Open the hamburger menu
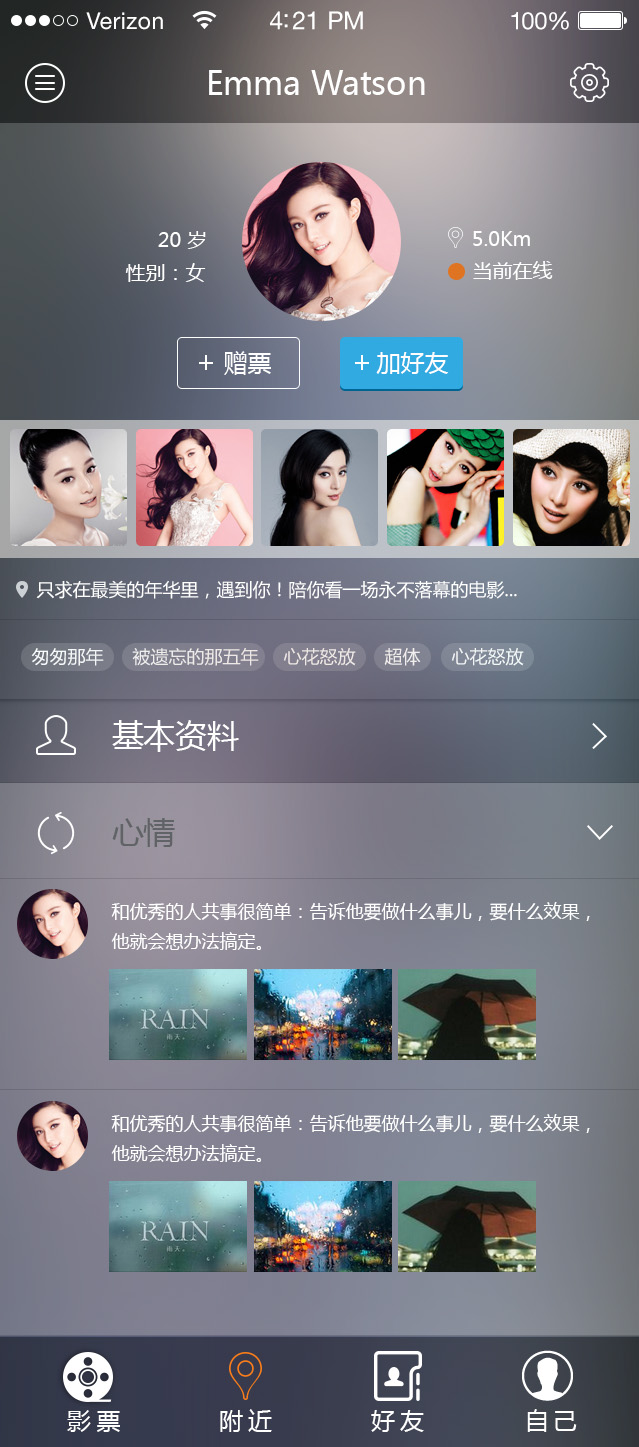 (45, 83)
